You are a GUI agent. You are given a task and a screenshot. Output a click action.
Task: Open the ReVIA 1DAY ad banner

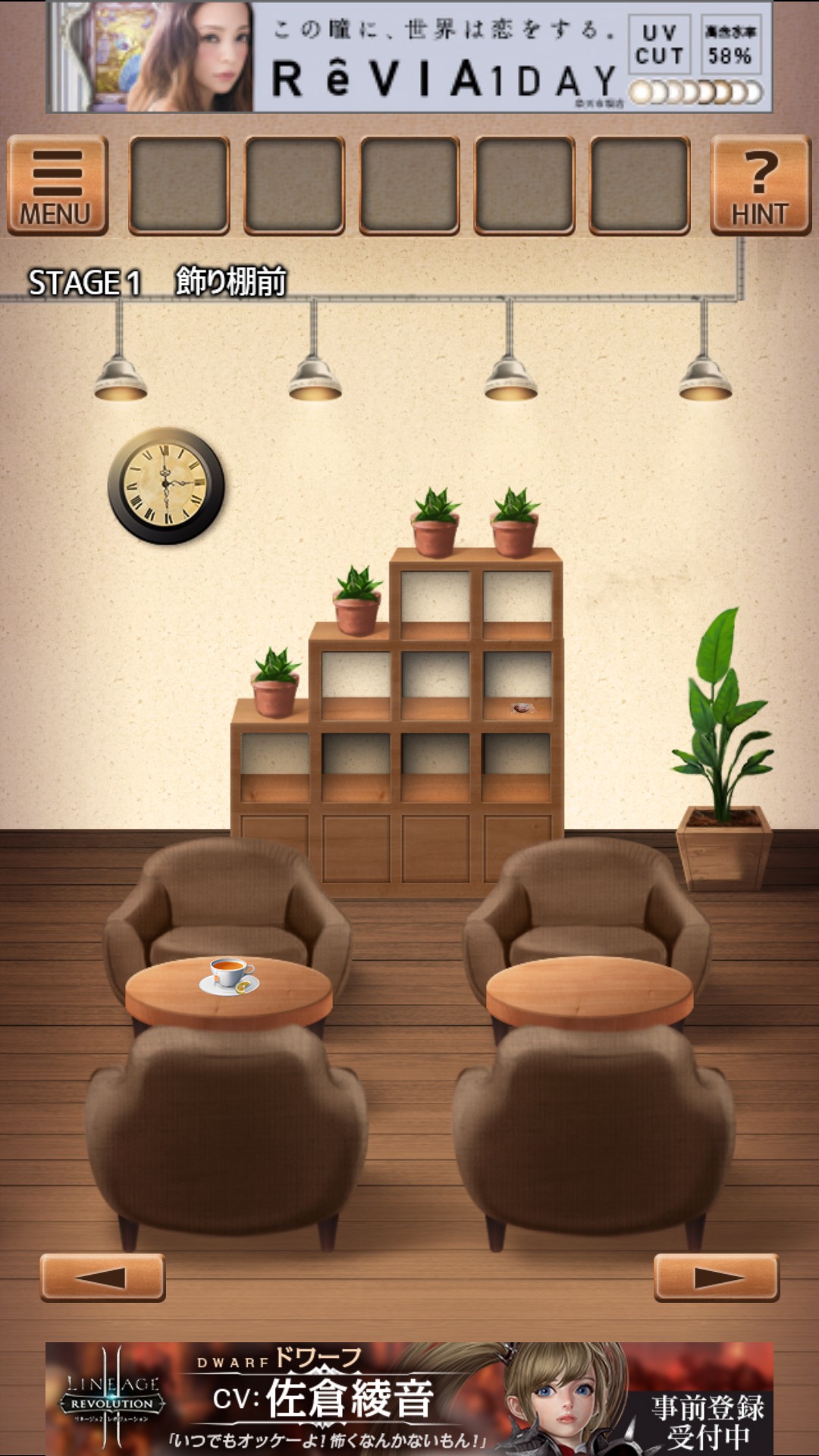tap(409, 57)
